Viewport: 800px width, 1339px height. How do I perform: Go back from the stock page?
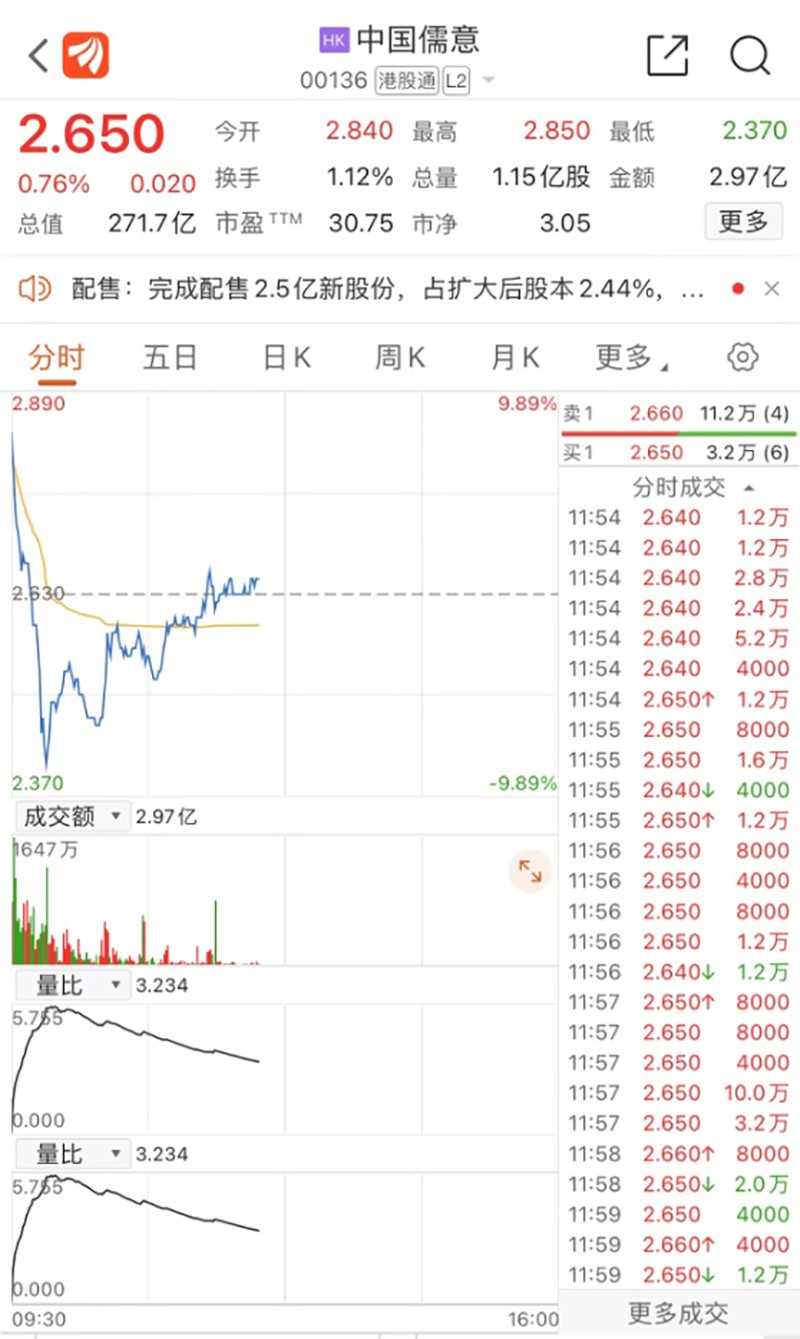point(38,56)
